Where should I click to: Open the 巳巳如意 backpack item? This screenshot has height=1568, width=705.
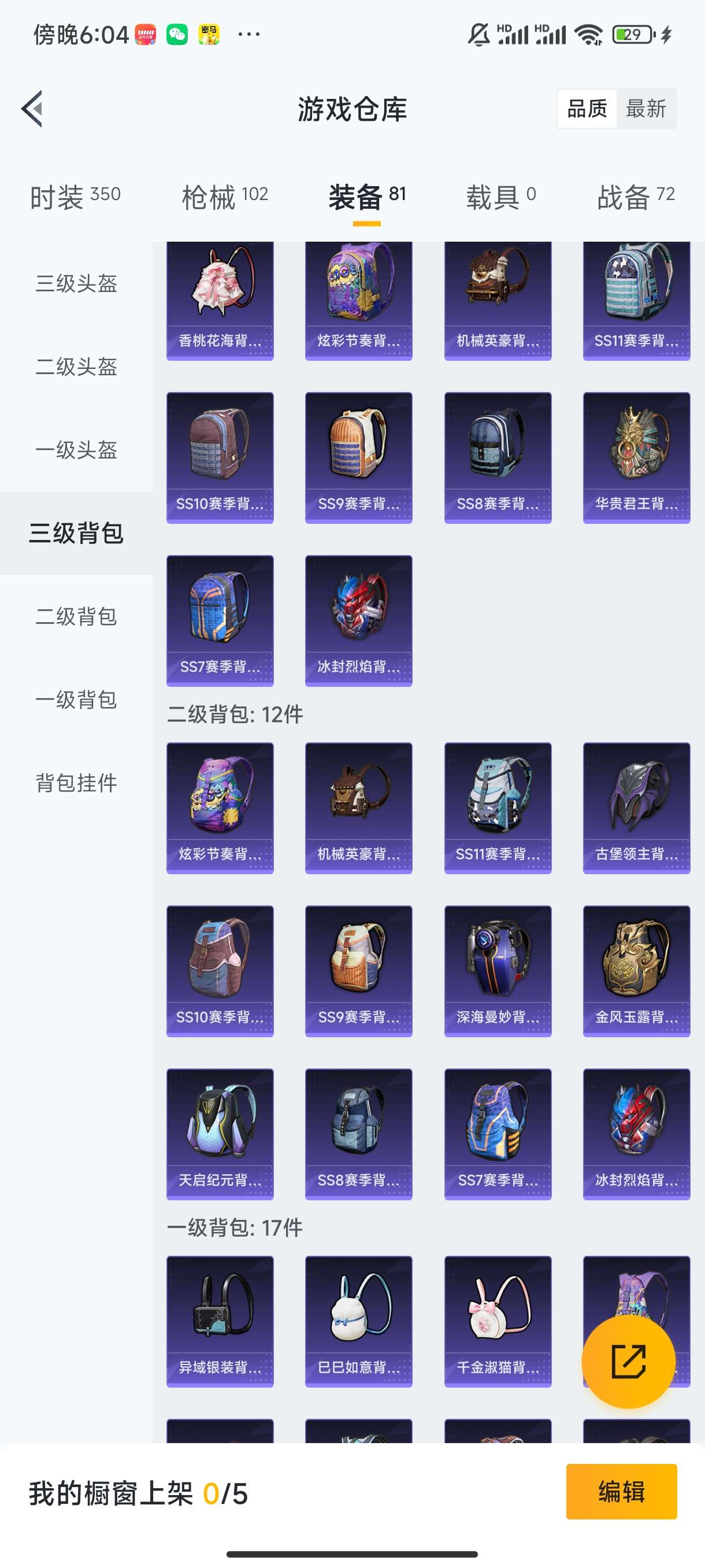(x=359, y=1322)
